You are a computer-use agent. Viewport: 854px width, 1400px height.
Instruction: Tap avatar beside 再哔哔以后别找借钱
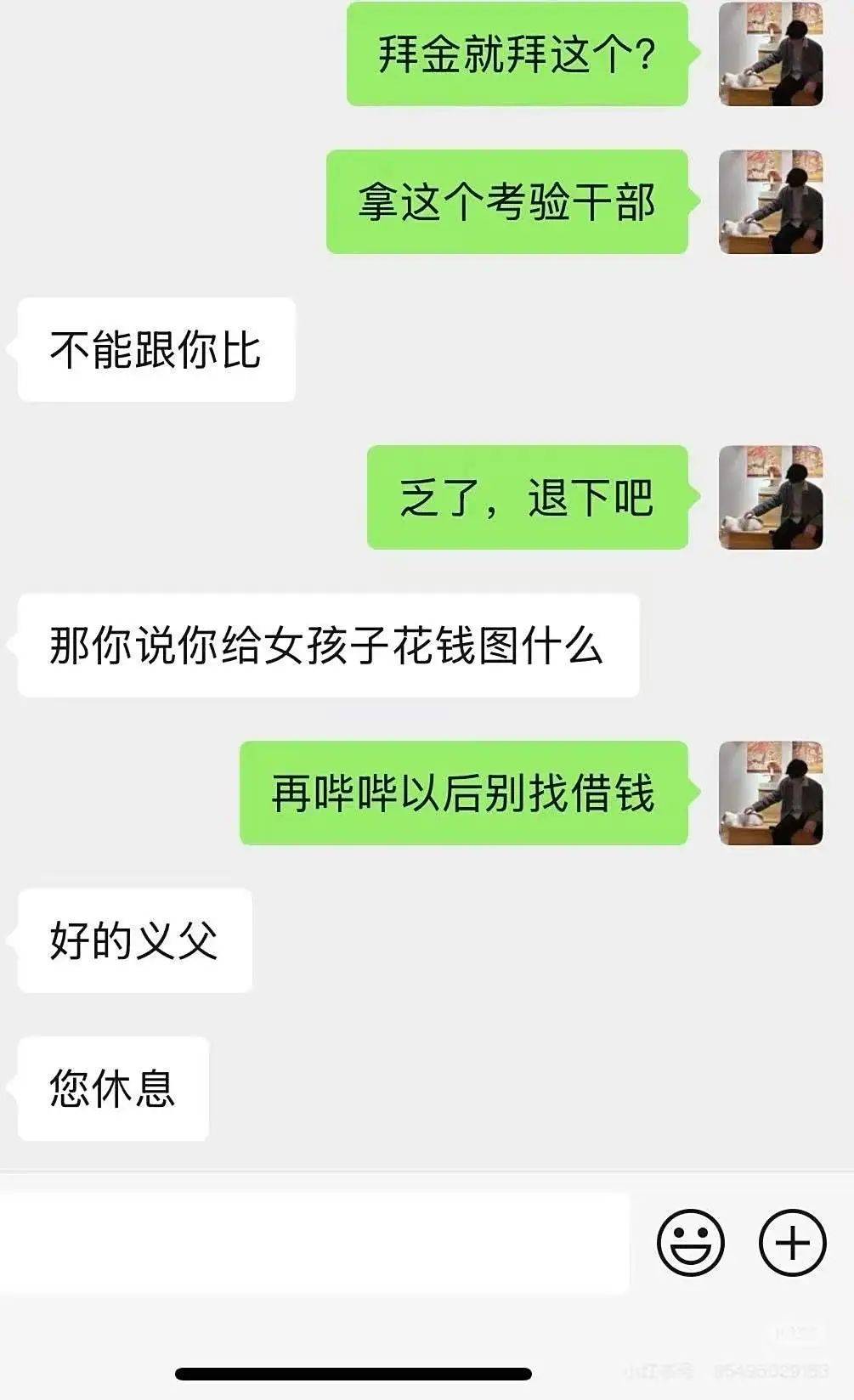click(771, 793)
